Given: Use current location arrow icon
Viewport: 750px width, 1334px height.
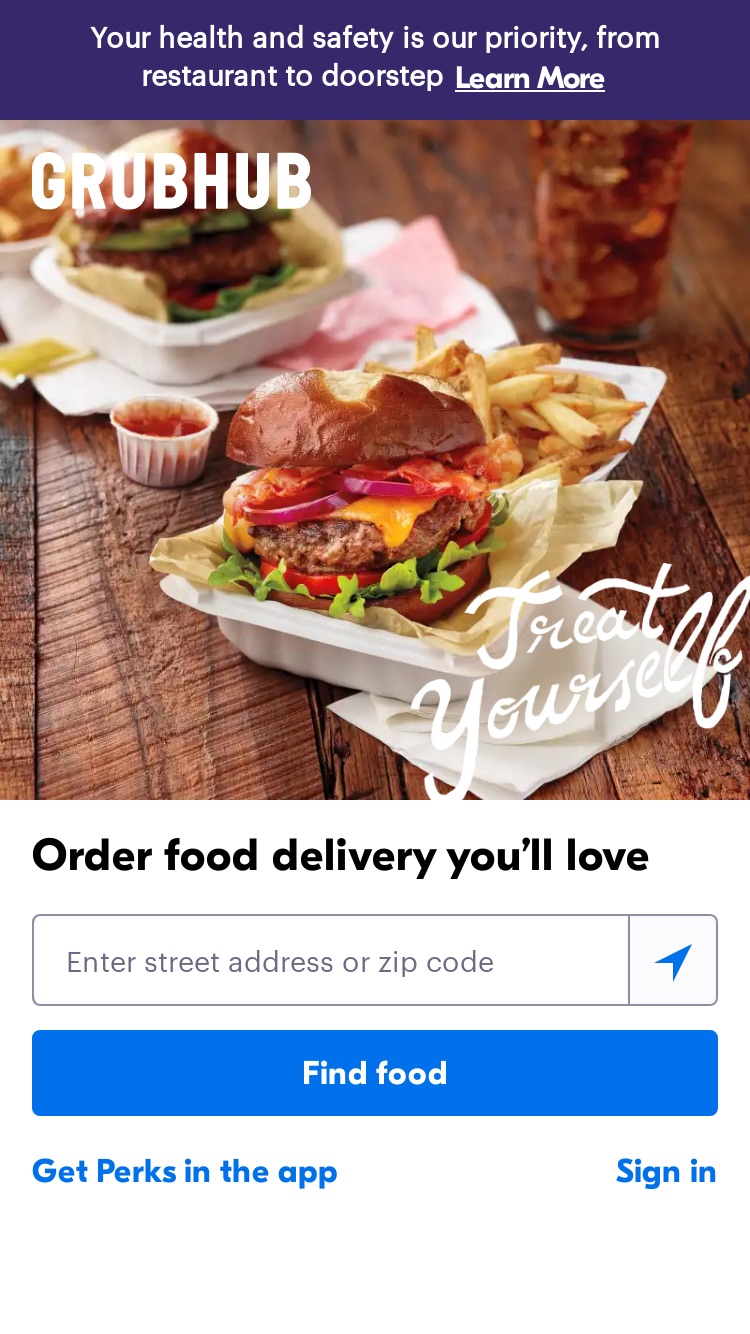Looking at the screenshot, I should (x=673, y=961).
